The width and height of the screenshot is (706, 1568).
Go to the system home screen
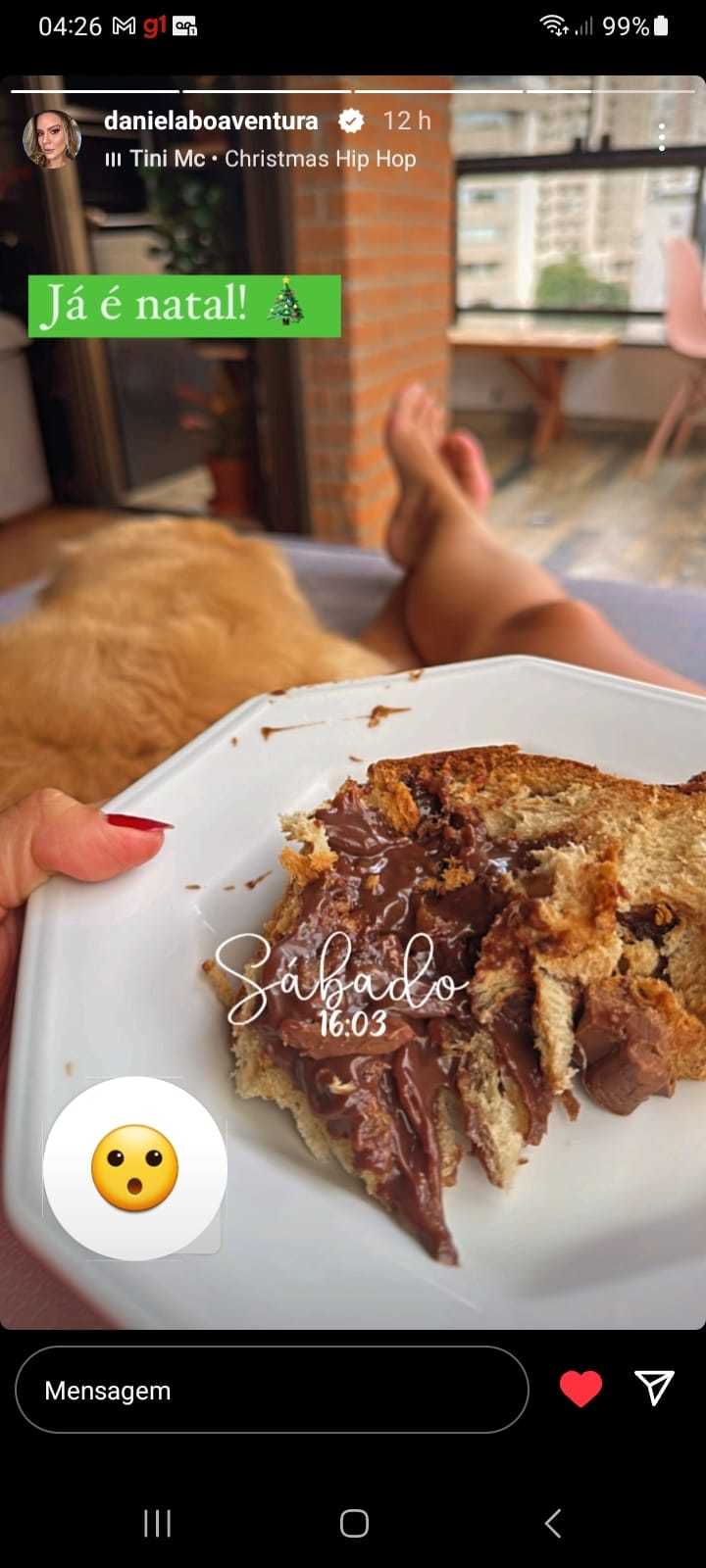[354, 1523]
